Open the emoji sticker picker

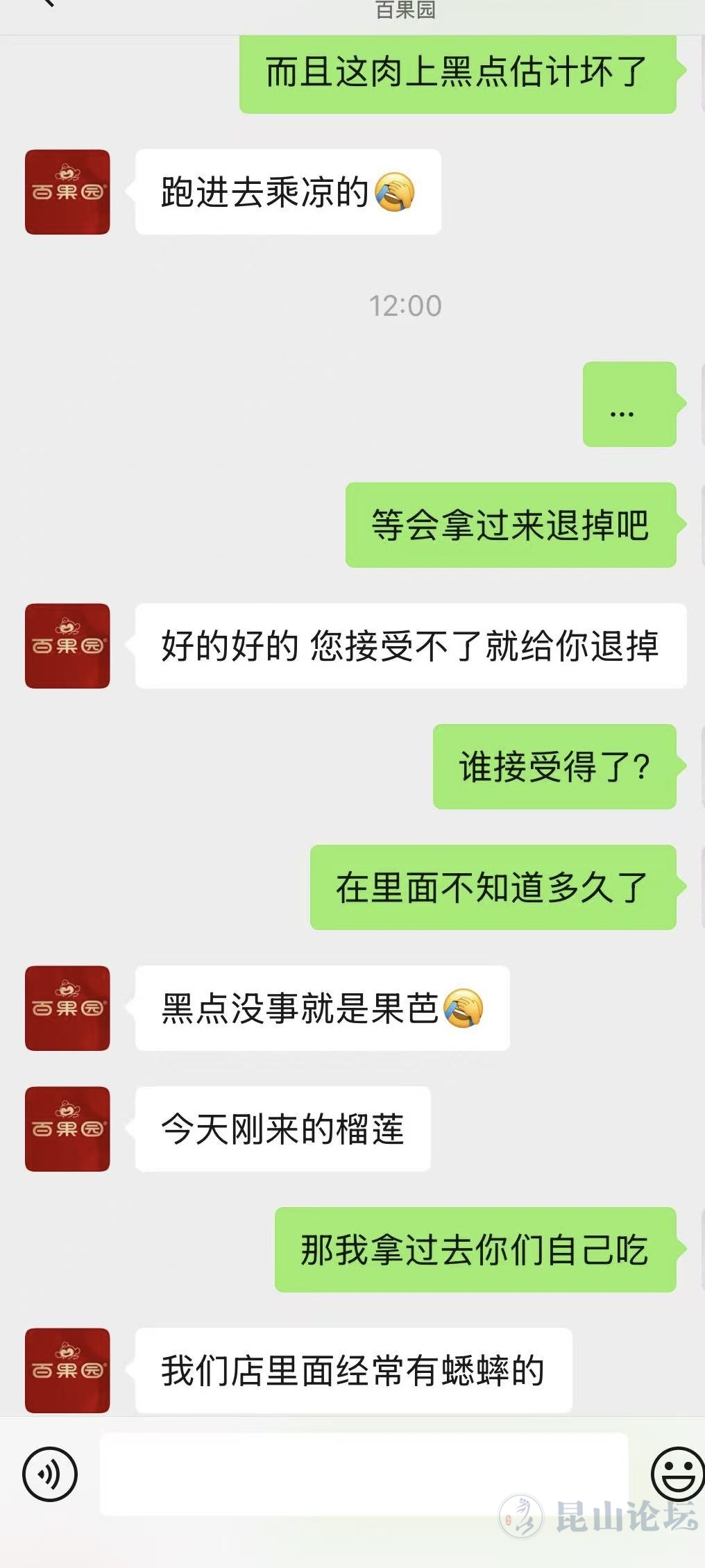(677, 1474)
